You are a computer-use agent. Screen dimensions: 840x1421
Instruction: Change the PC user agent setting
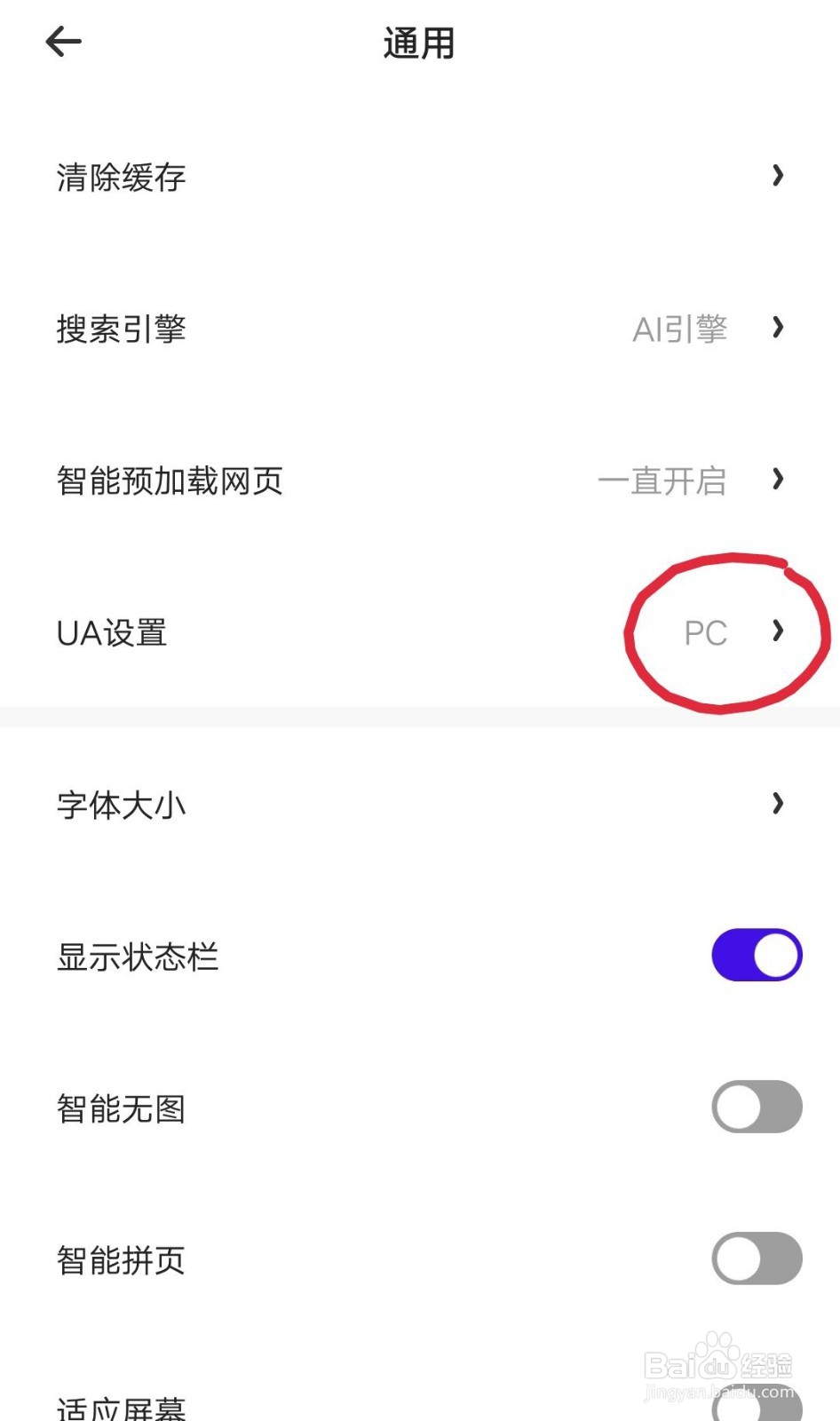point(704,632)
